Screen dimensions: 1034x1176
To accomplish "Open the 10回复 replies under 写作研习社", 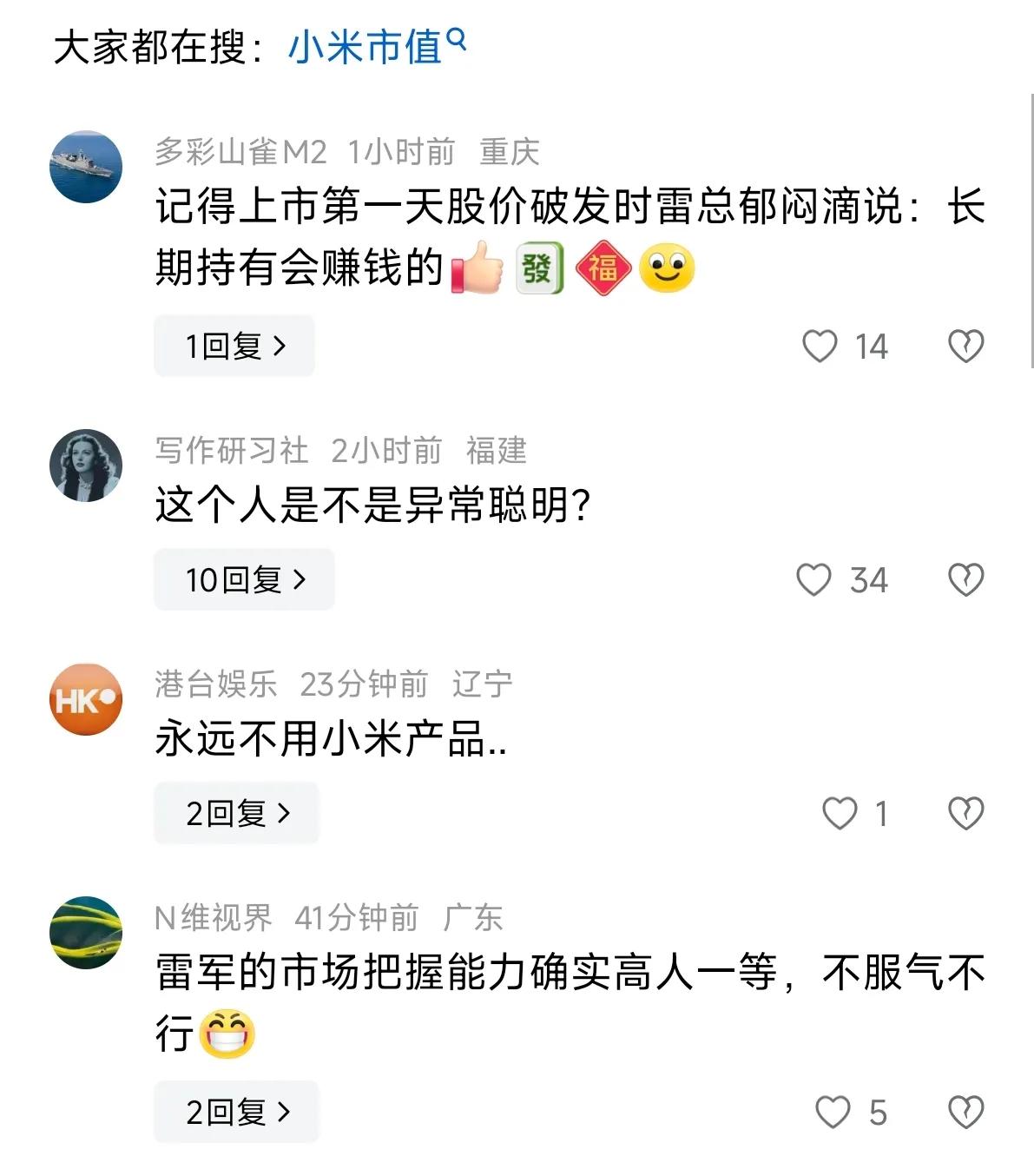I will click(x=244, y=579).
